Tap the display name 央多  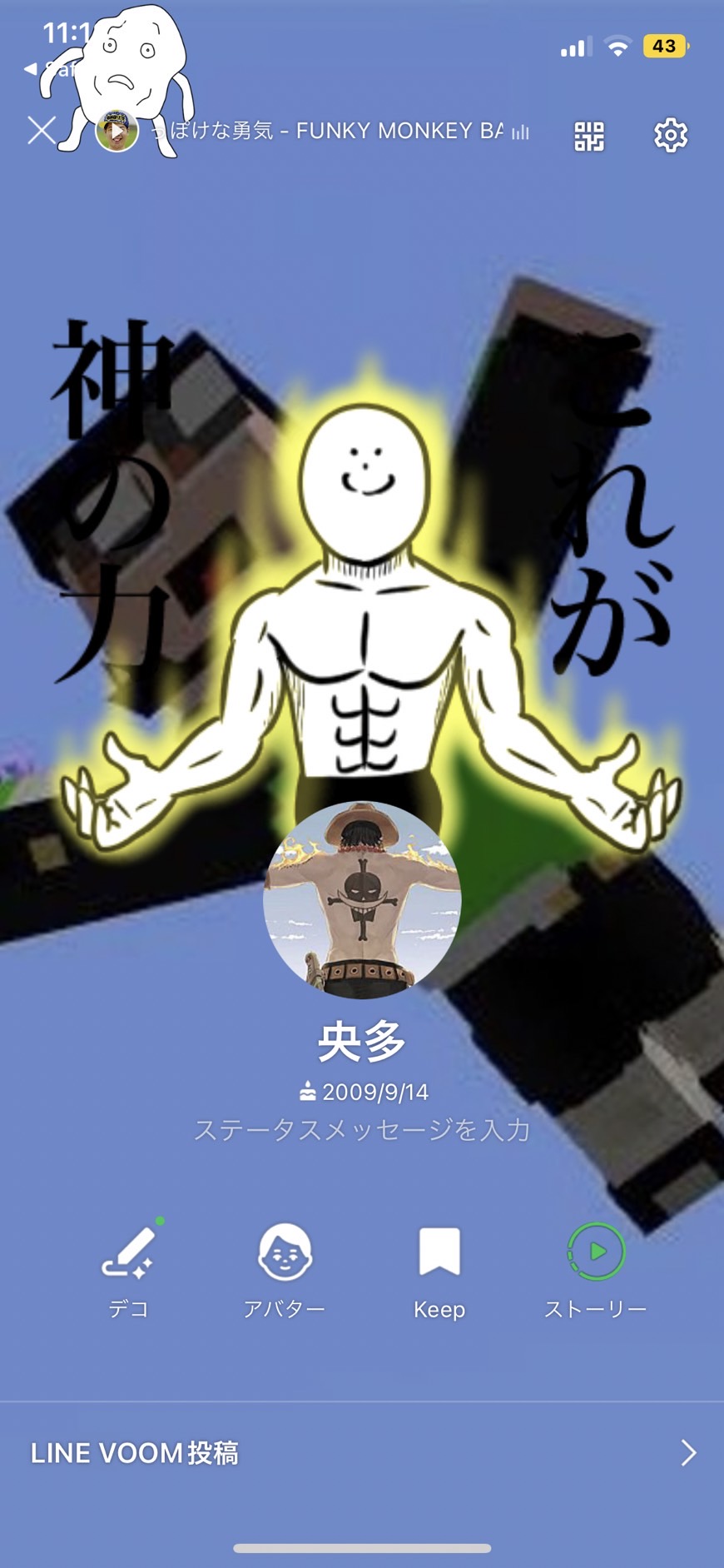pos(362,1041)
